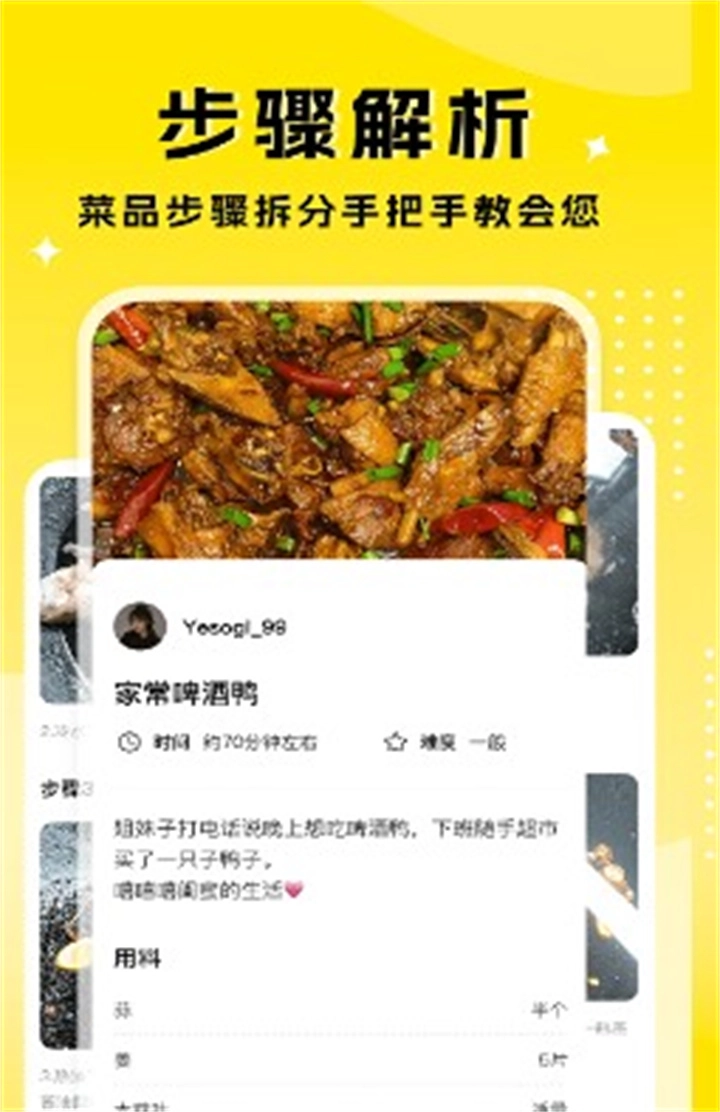The height and width of the screenshot is (1112, 720).
Task: Click the 一般 difficulty level indicator
Action: pos(486,742)
